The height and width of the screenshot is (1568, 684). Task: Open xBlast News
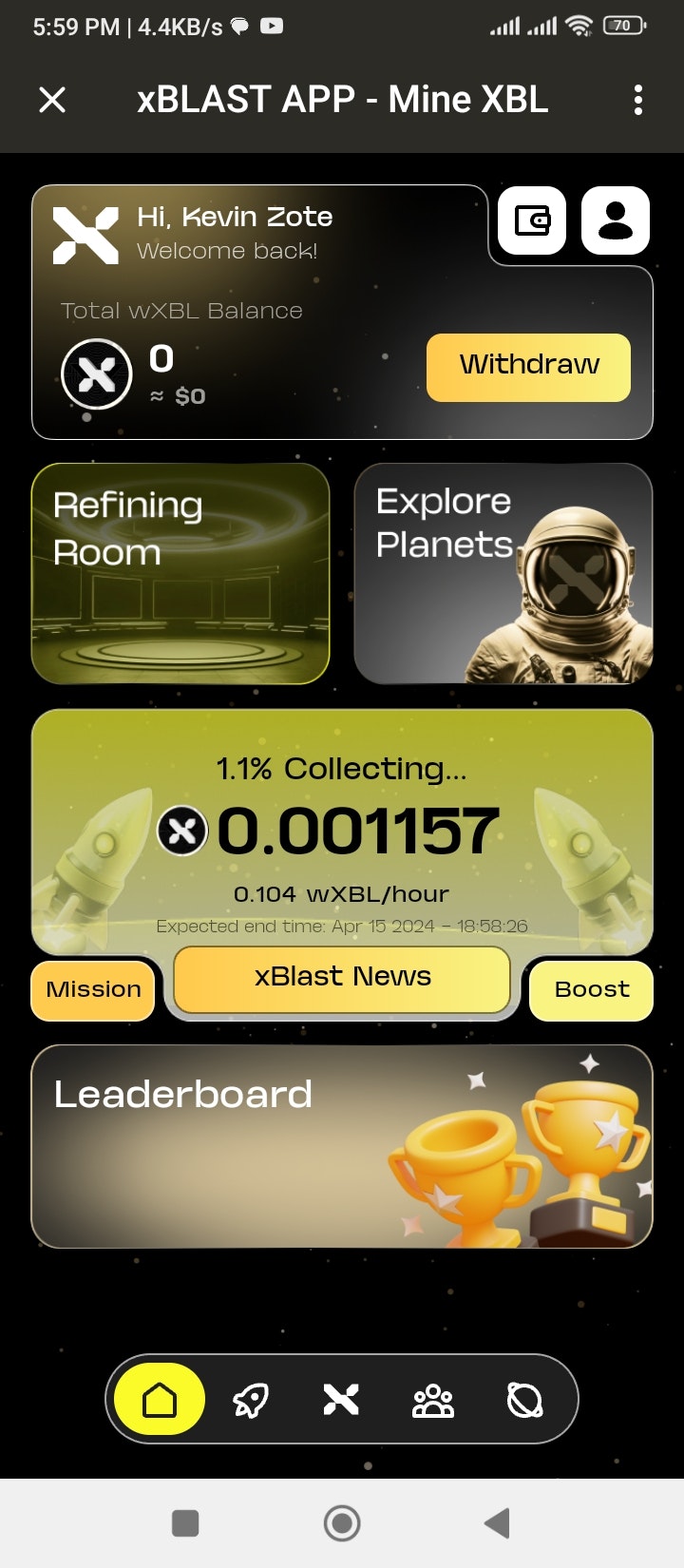point(342,978)
